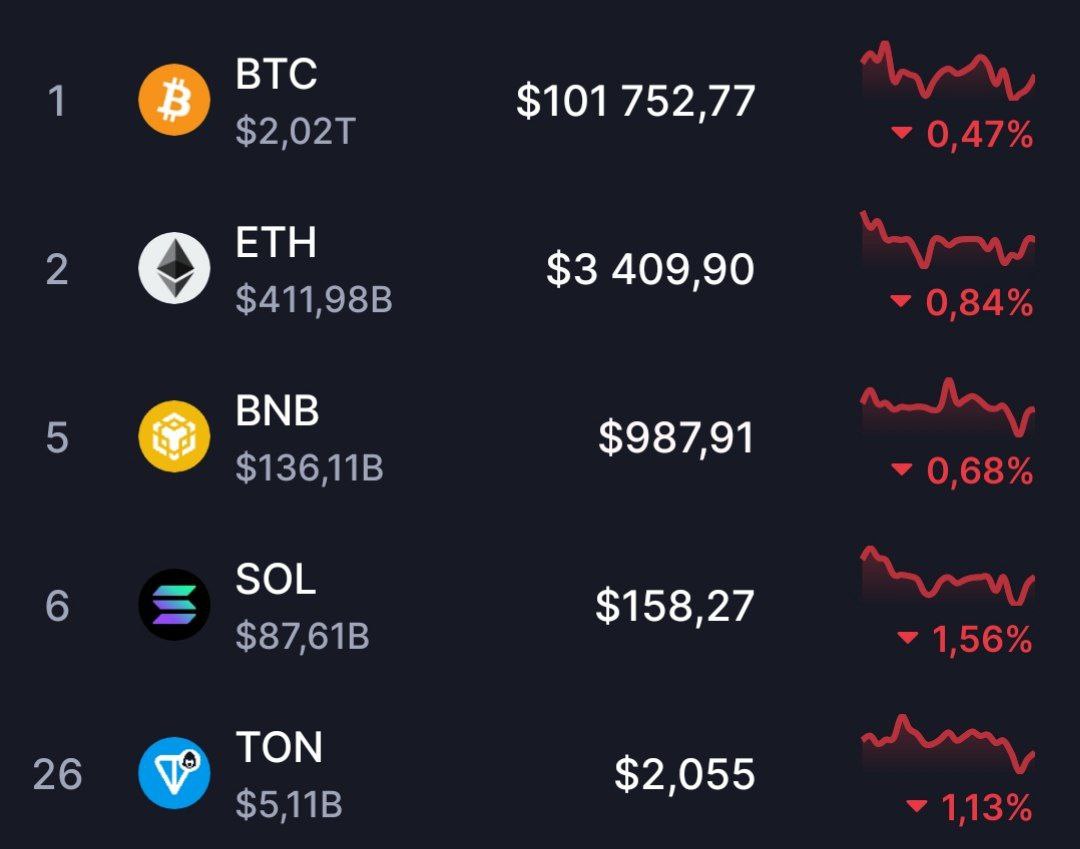Select the BNB row

tap(540, 437)
